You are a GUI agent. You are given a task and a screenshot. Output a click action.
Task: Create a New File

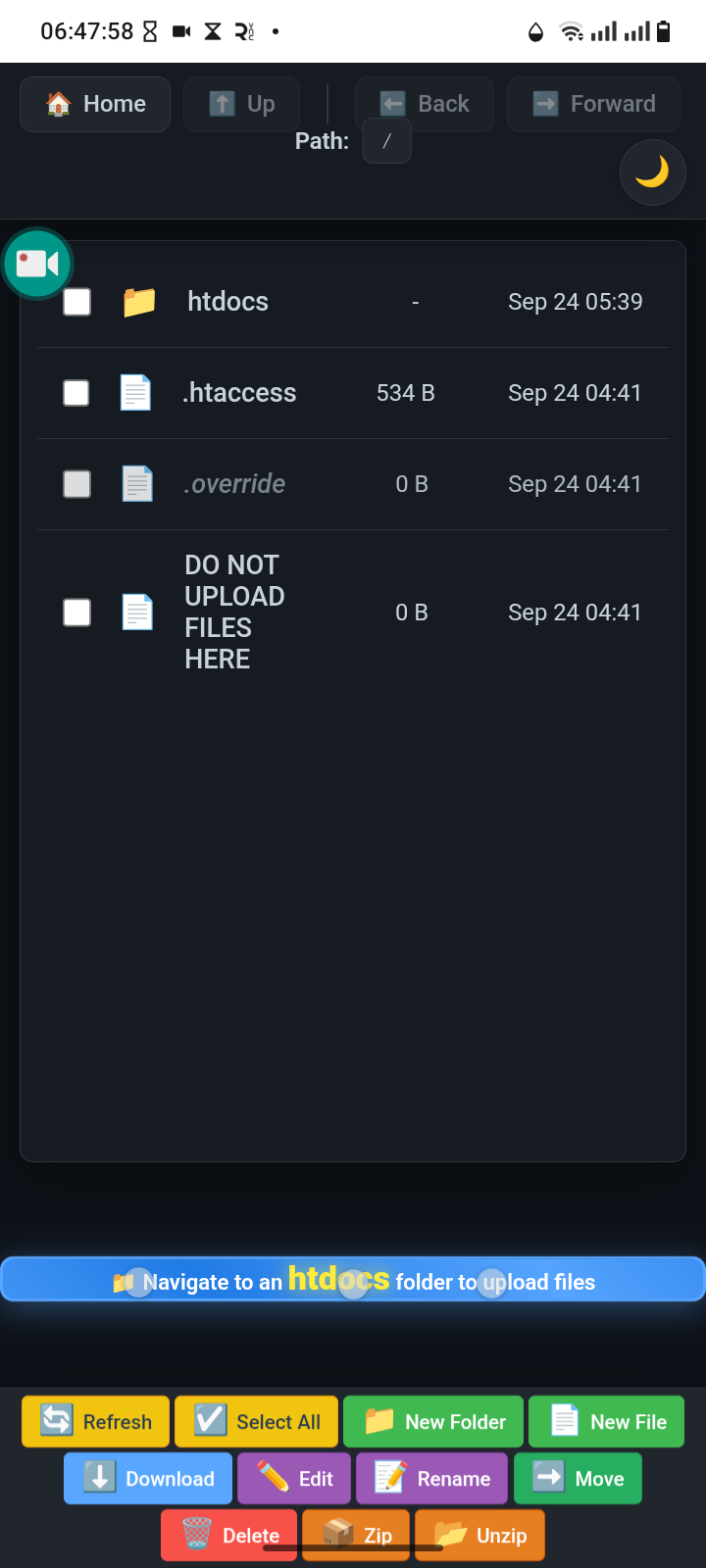click(607, 1422)
